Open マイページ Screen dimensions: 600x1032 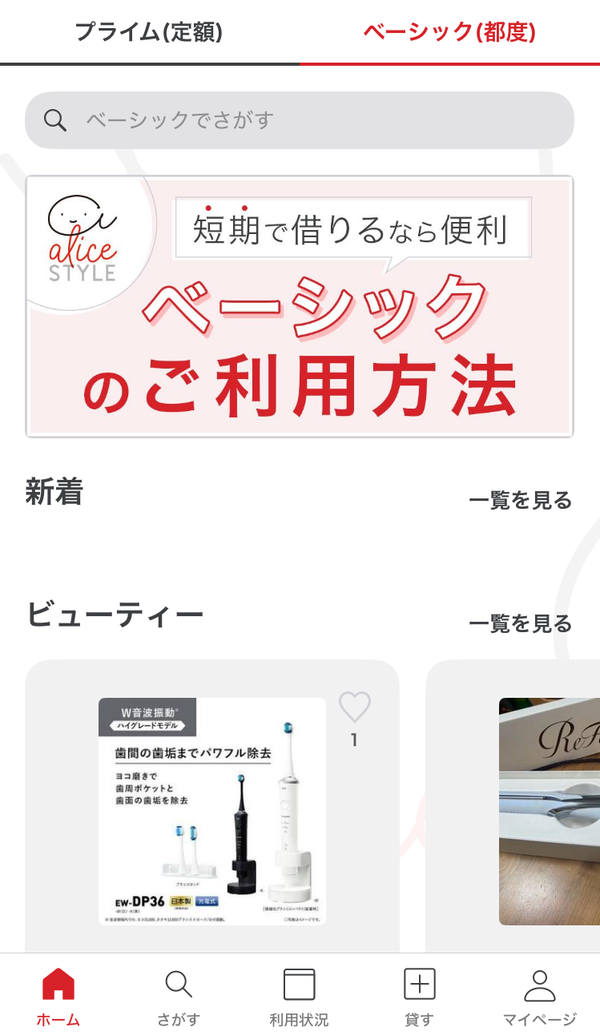pyautogui.click(x=539, y=996)
